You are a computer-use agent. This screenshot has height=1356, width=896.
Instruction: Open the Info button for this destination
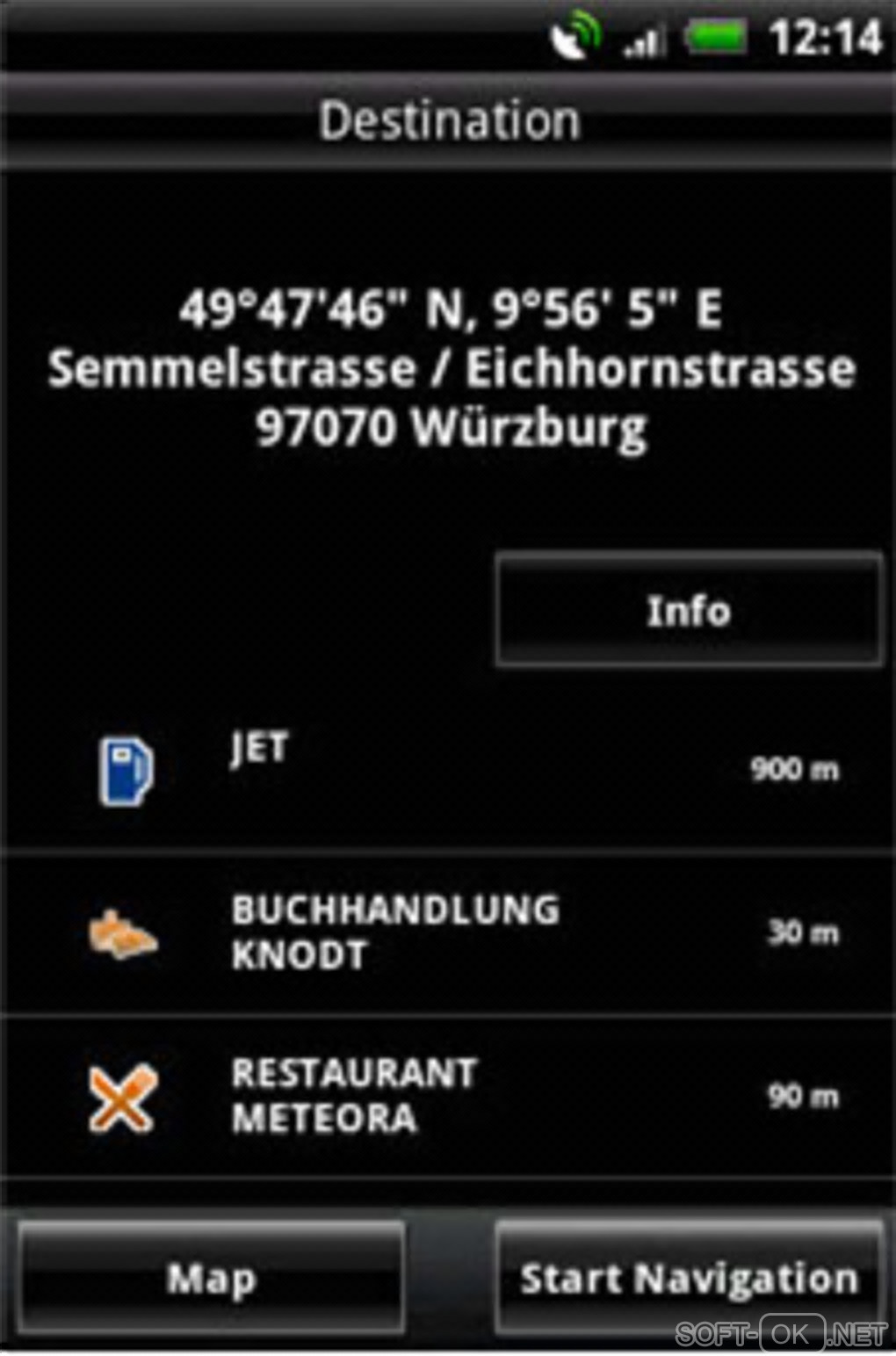688,610
